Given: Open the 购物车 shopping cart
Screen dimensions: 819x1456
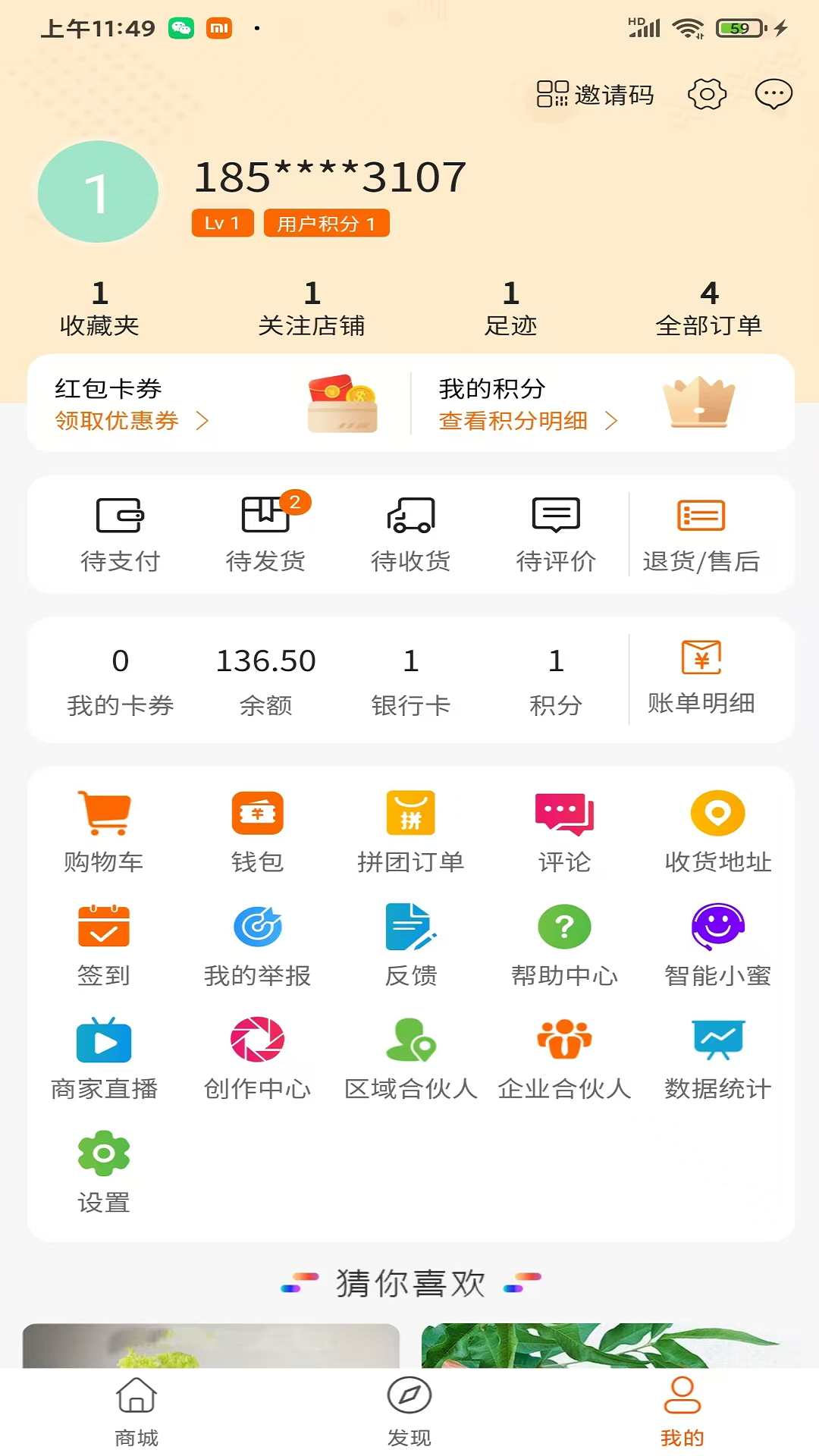Looking at the screenshot, I should point(104,832).
